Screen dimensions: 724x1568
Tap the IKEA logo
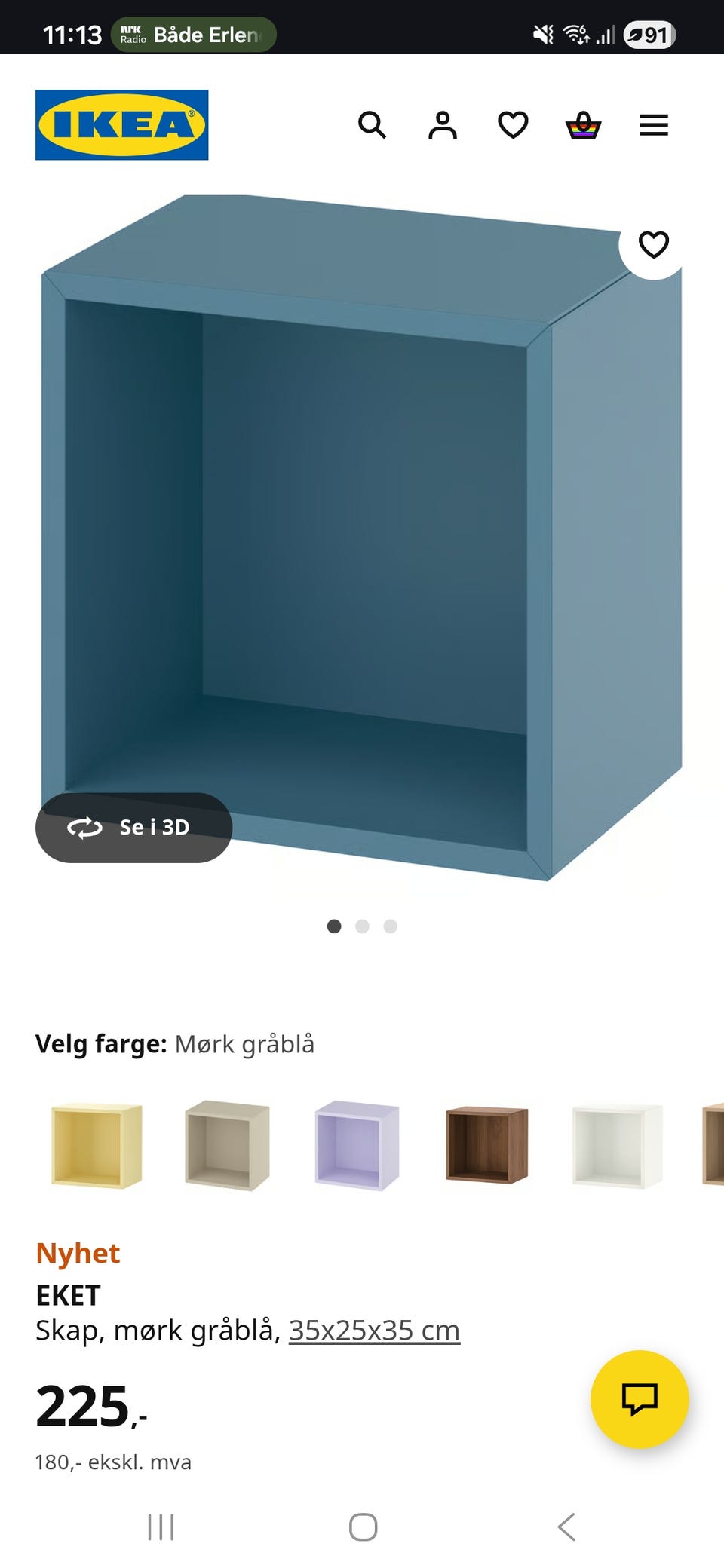[121, 124]
